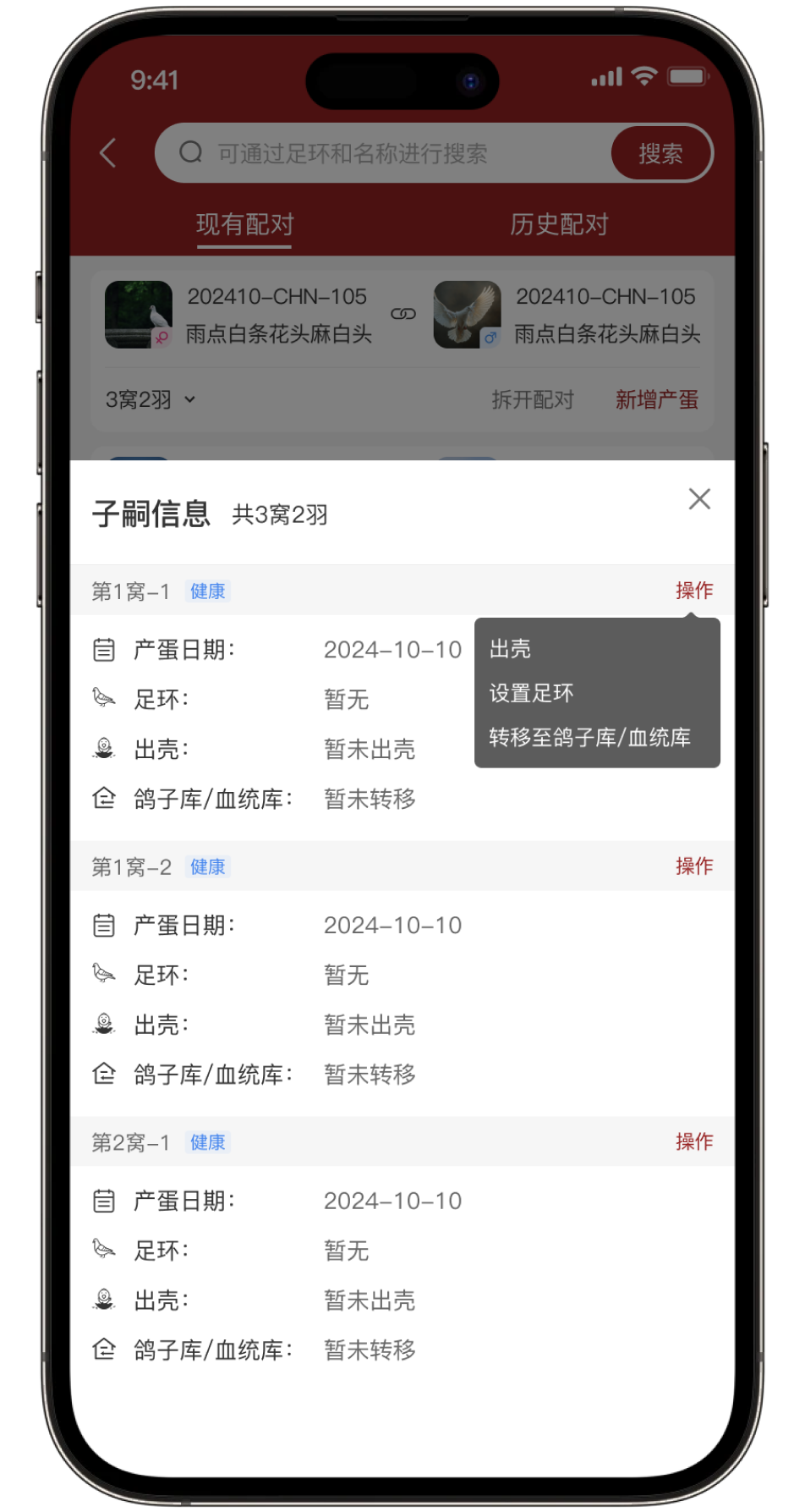Tap 新增产蛋 on the pair card

coord(656,399)
